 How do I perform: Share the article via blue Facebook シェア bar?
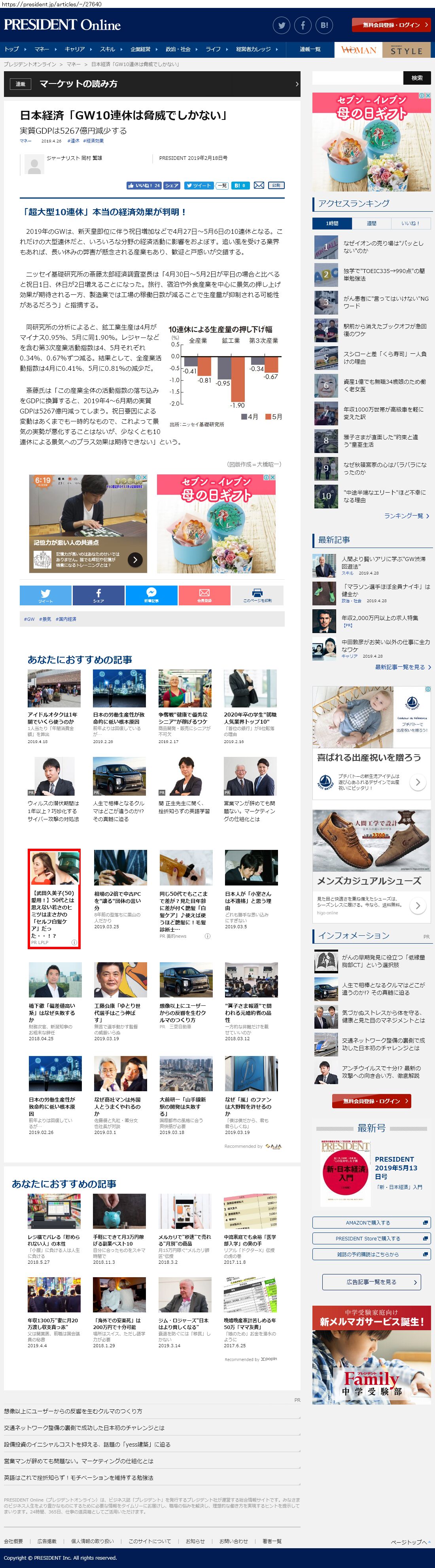pos(98,595)
